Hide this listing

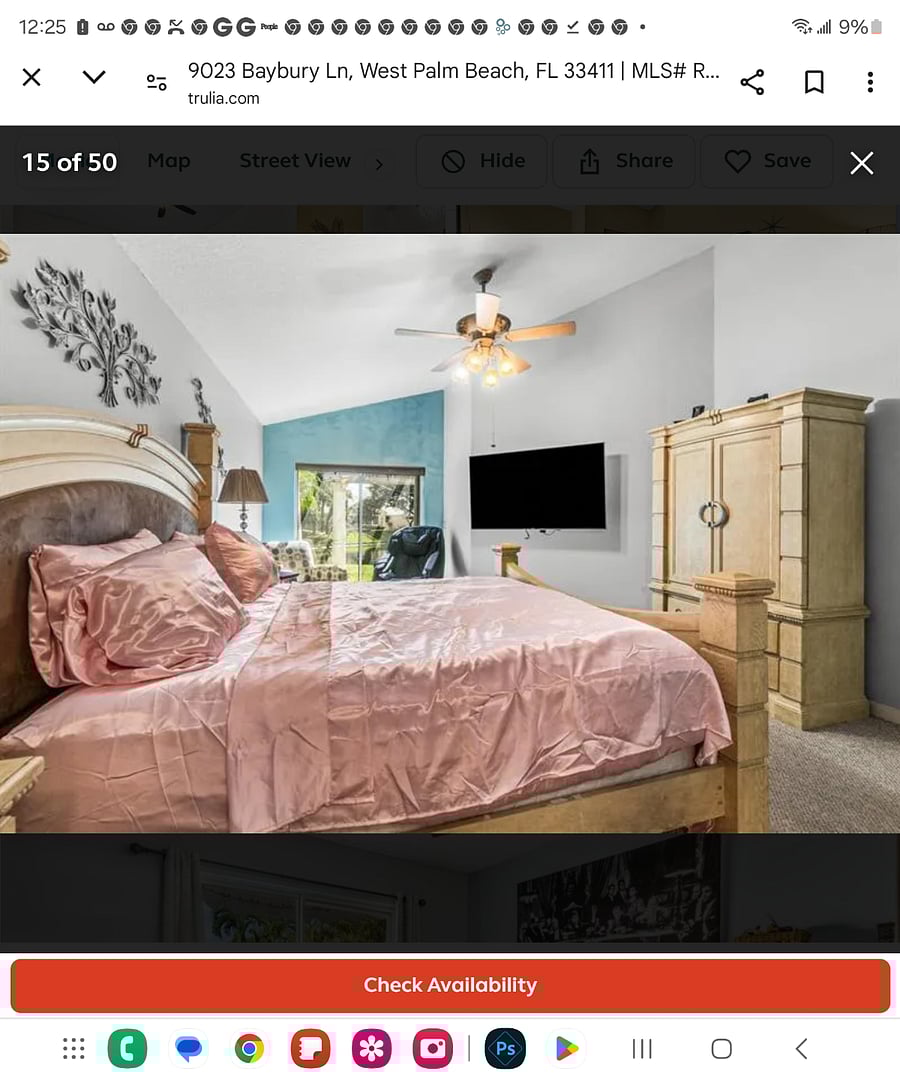coord(483,161)
